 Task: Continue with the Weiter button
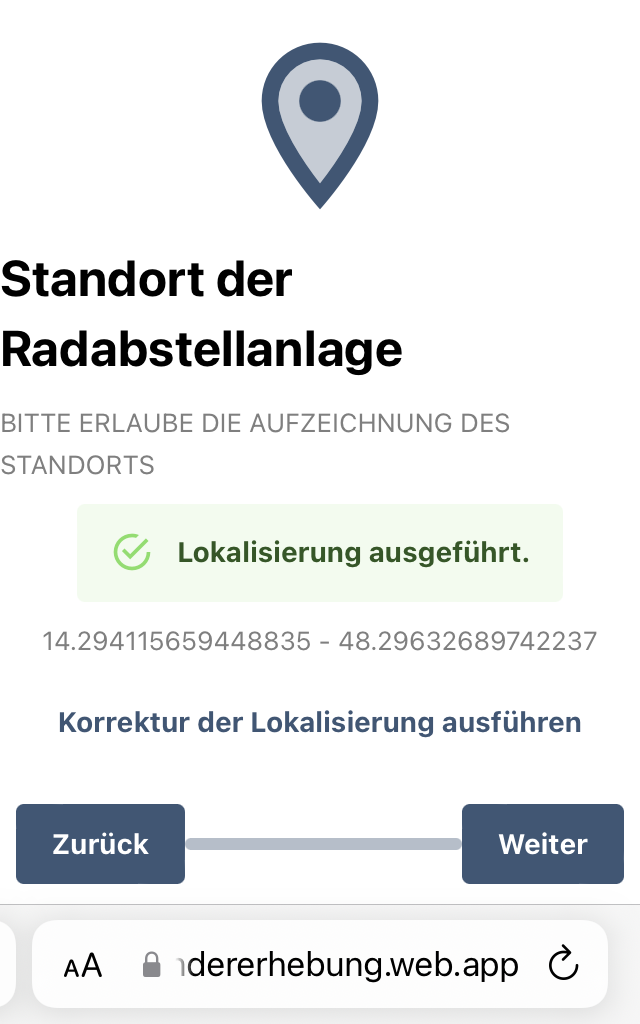(542, 844)
